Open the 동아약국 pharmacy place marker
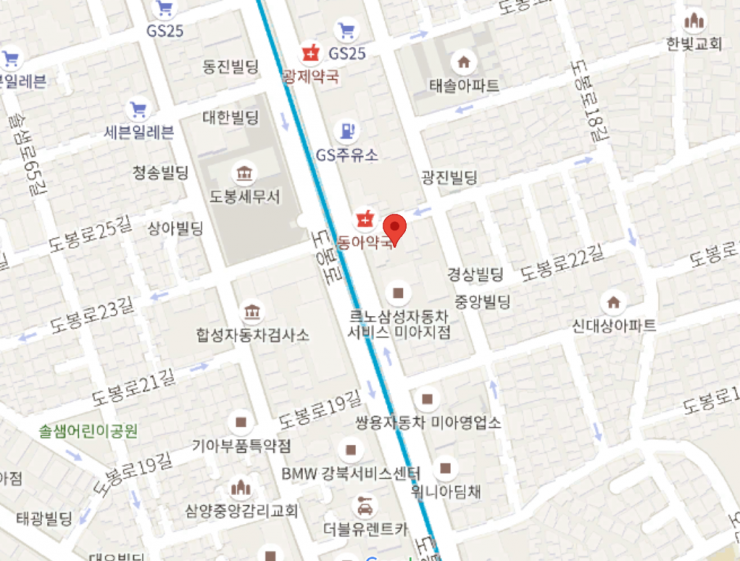Viewport: 740px width, 561px height. point(366,218)
